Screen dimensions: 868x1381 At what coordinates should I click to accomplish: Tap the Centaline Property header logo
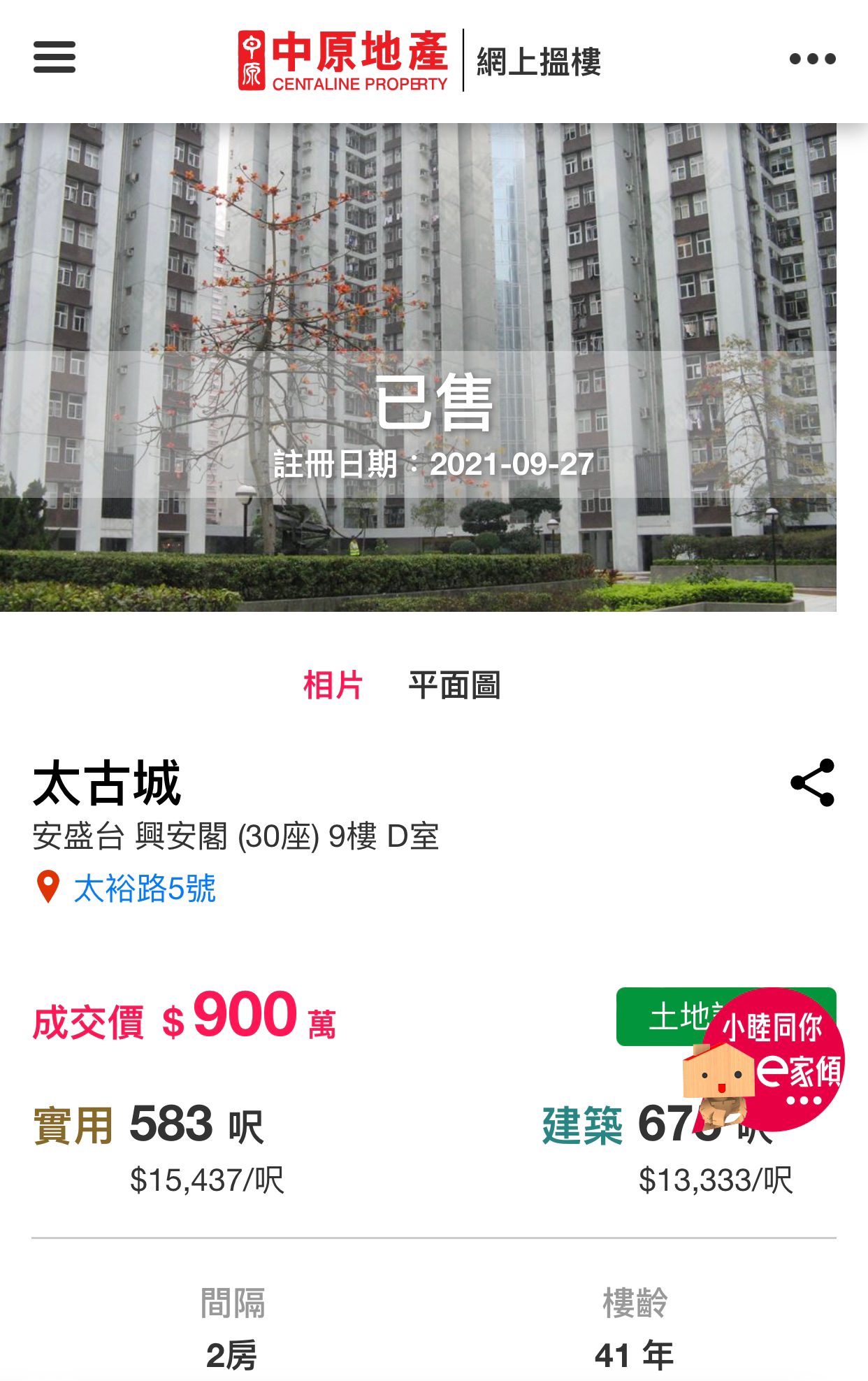coord(344,61)
